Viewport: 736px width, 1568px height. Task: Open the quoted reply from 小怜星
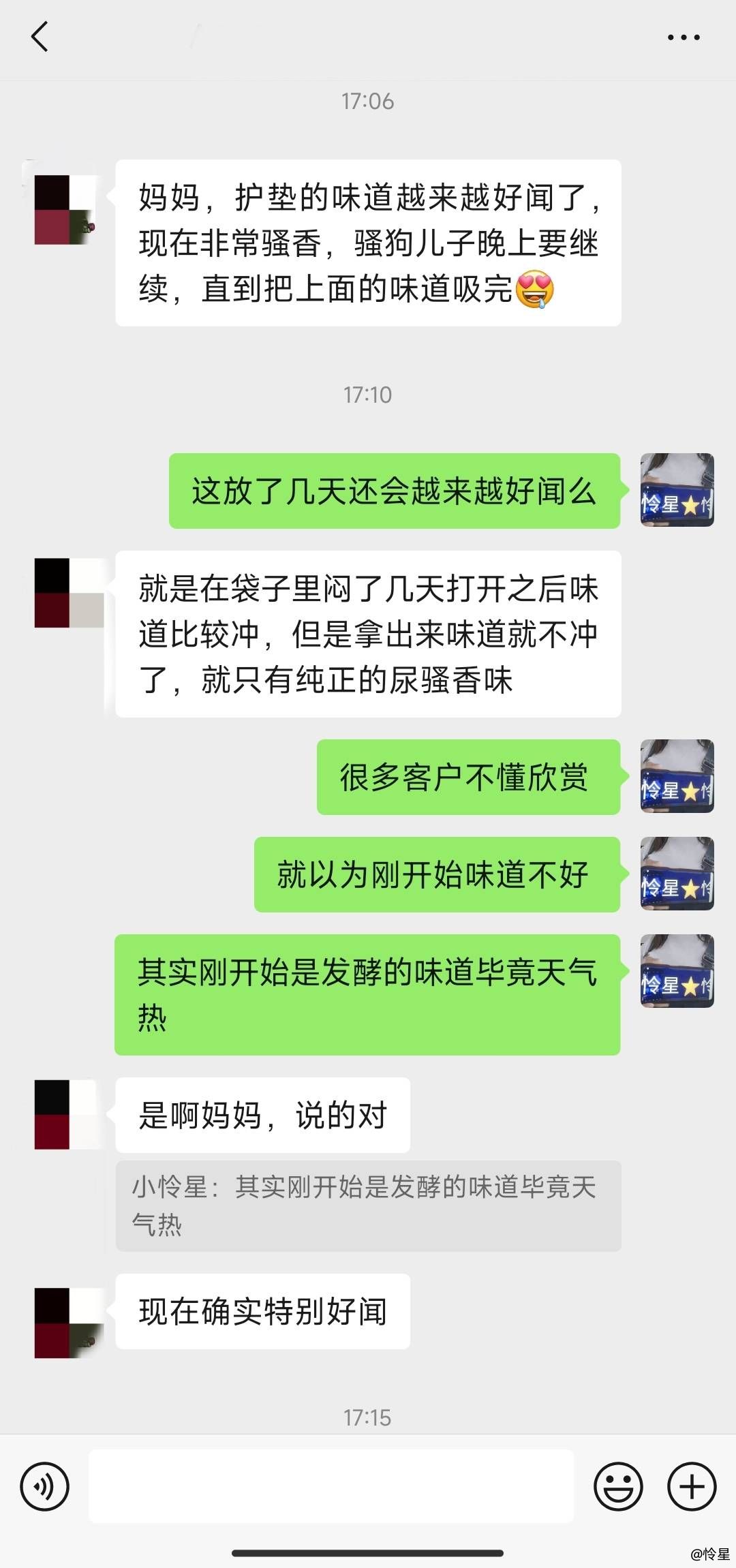tap(368, 1205)
